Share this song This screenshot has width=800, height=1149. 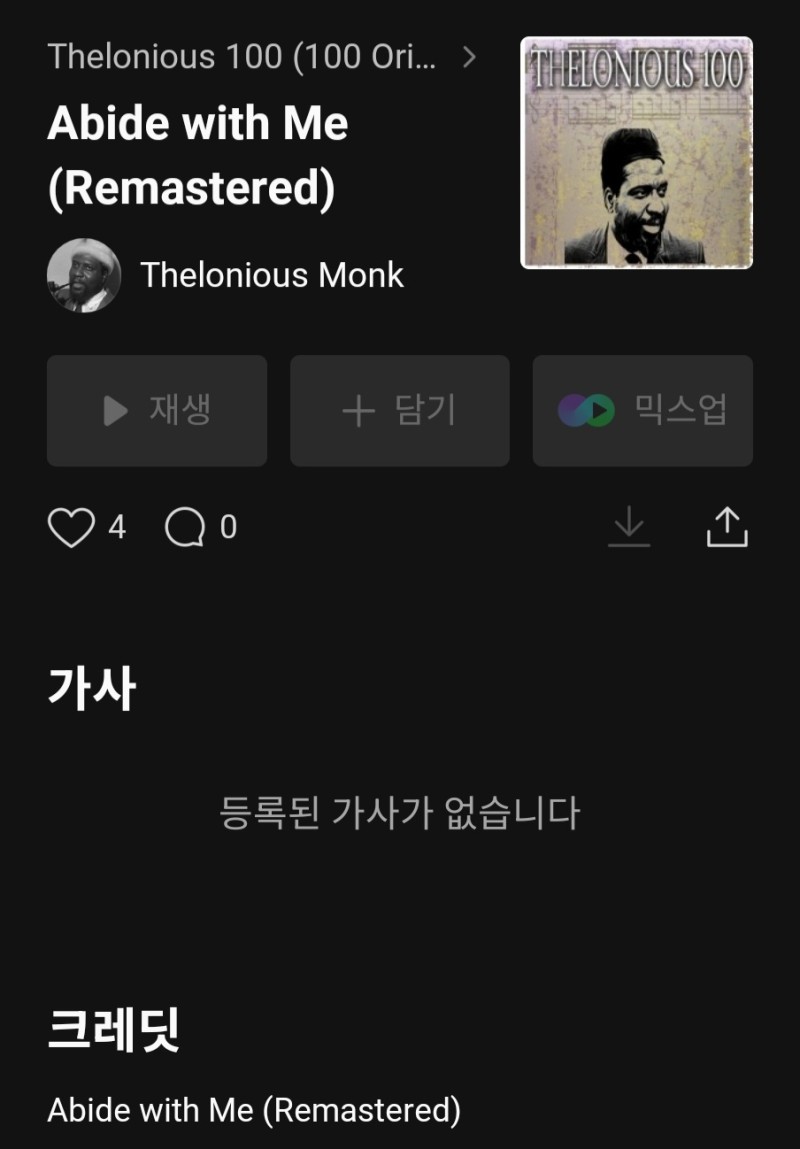pos(727,527)
